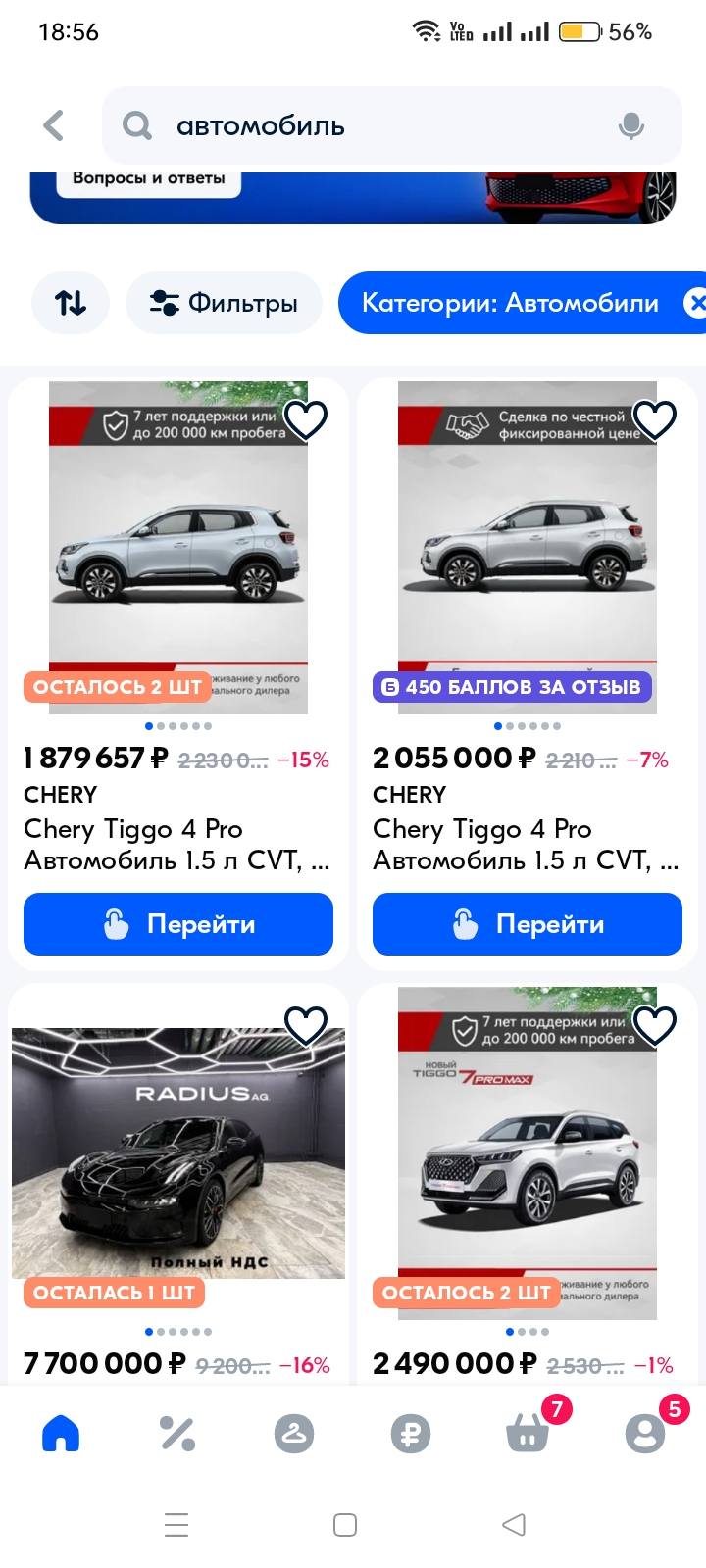Tap "Перейти" for the 2 055 000 ₽ Chery
Screen dimensions: 706x1568
[x=528, y=924]
